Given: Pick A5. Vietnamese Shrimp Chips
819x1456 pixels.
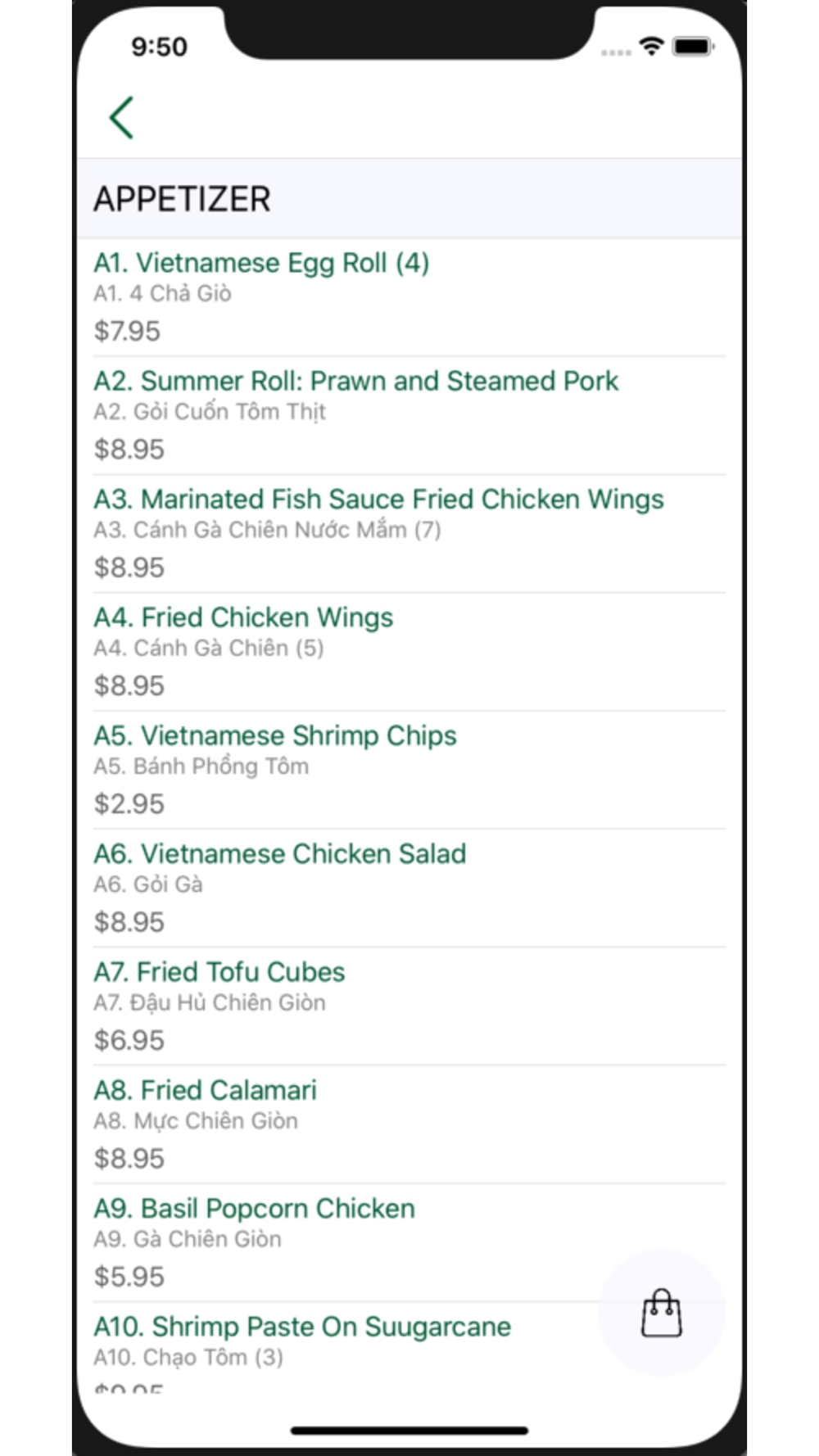Looking at the screenshot, I should [275, 735].
